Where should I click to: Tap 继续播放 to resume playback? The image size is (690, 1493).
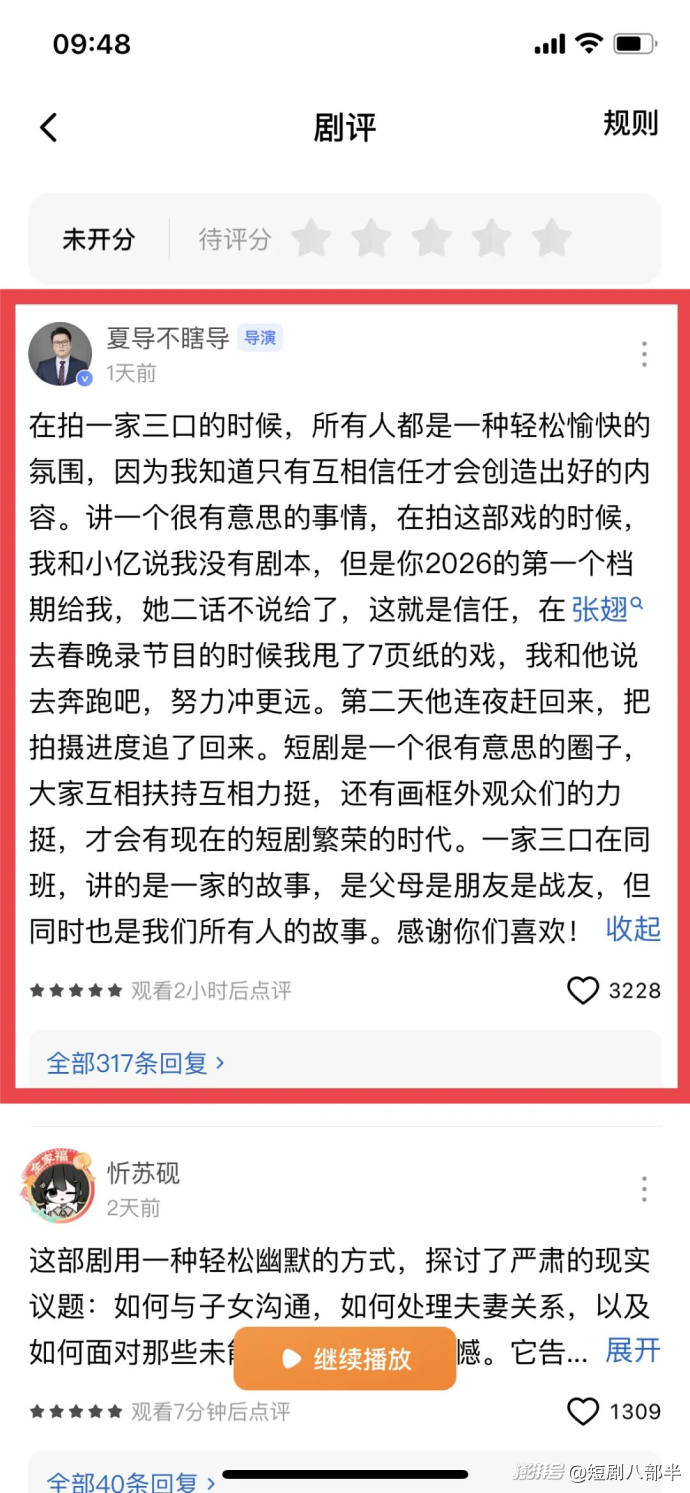[x=345, y=1358]
